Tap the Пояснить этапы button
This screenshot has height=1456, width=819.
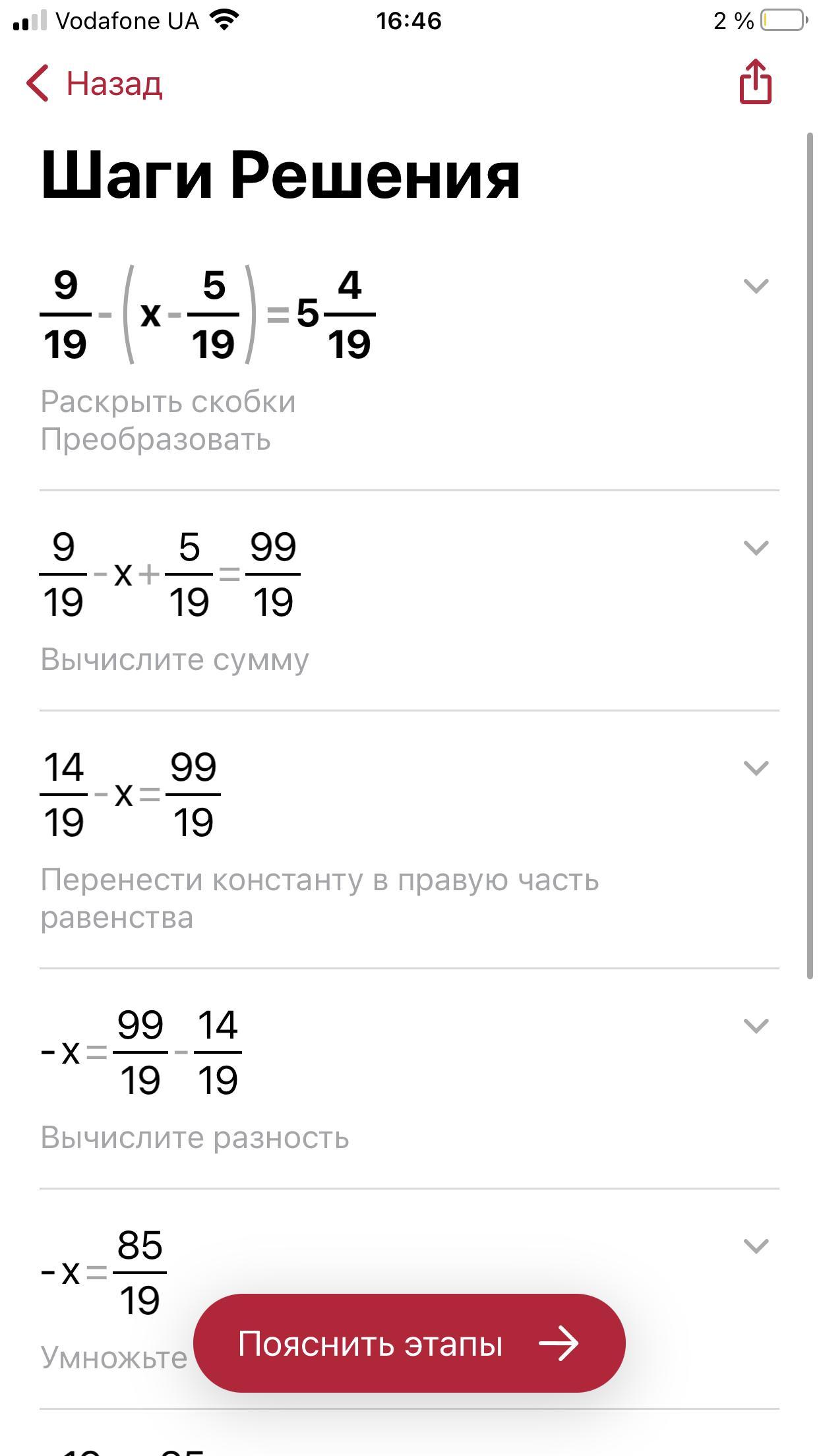[409, 1343]
